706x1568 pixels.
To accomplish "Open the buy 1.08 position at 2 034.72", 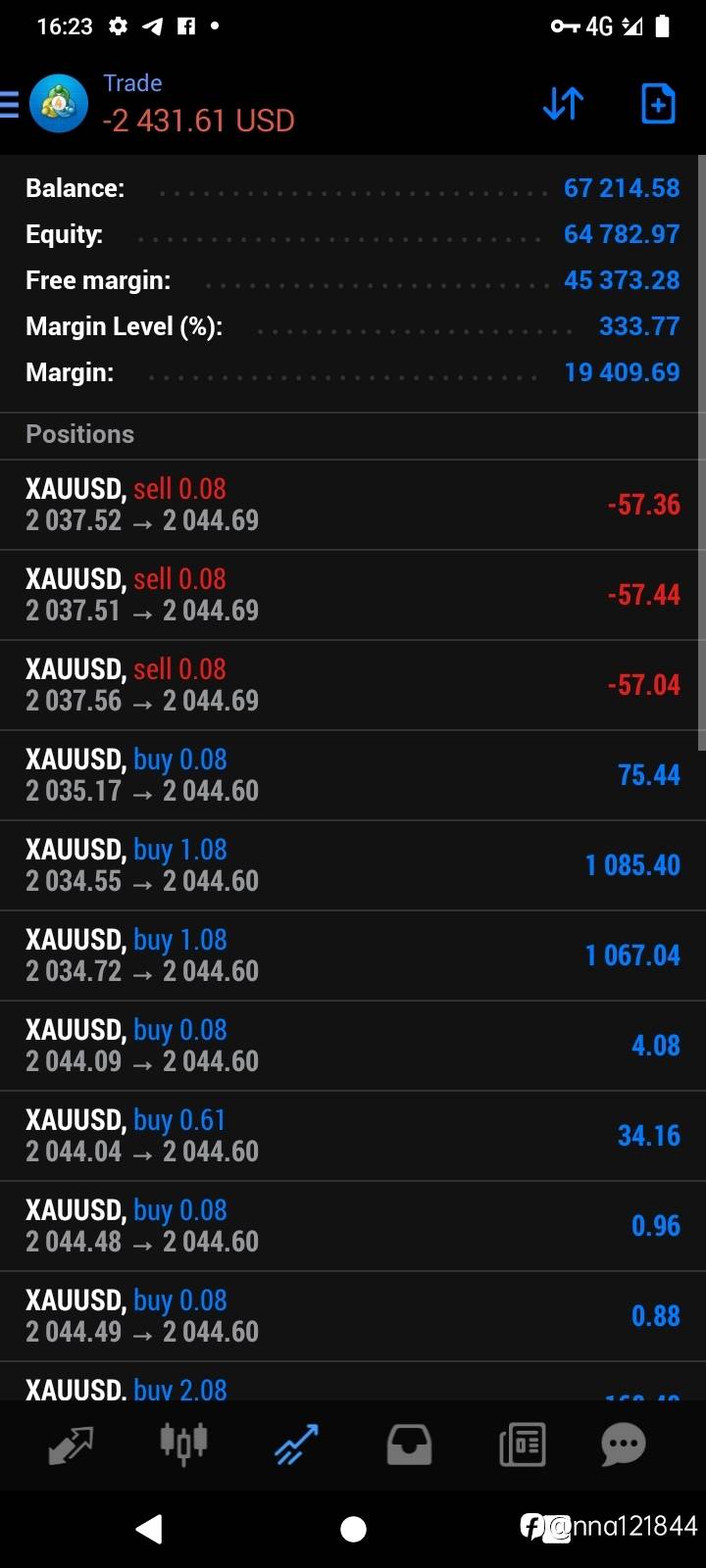I will tap(353, 955).
